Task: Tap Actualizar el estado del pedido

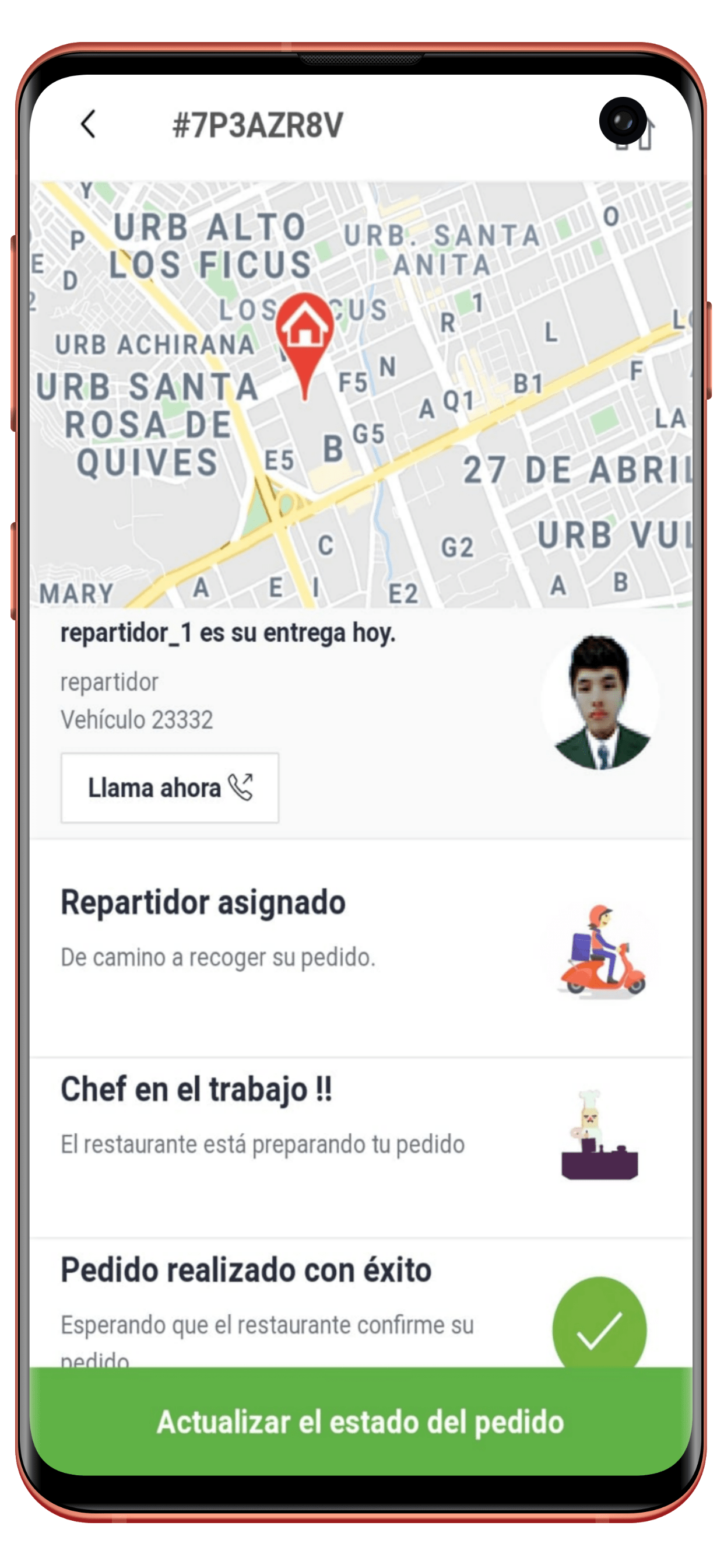Action: tap(361, 1422)
